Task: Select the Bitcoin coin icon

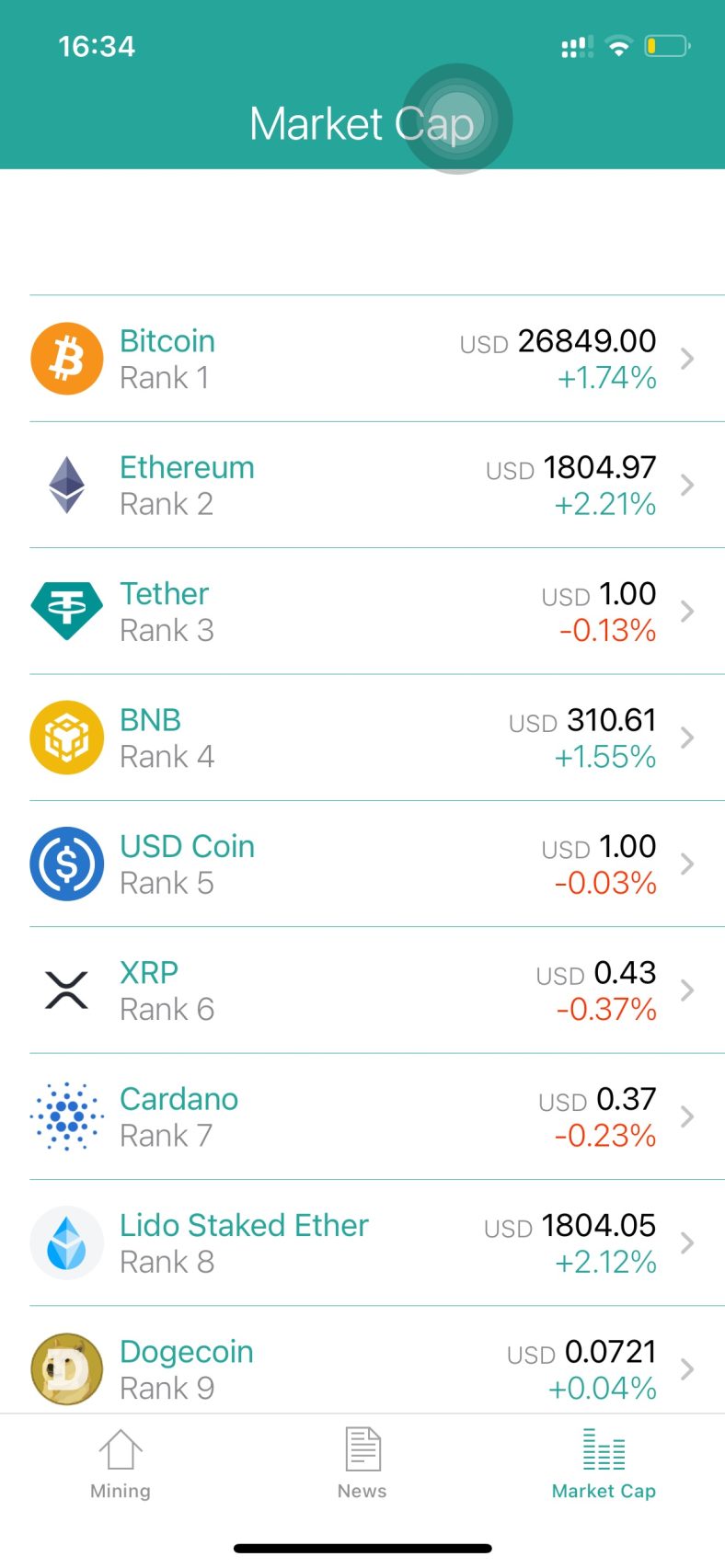Action: pos(65,358)
